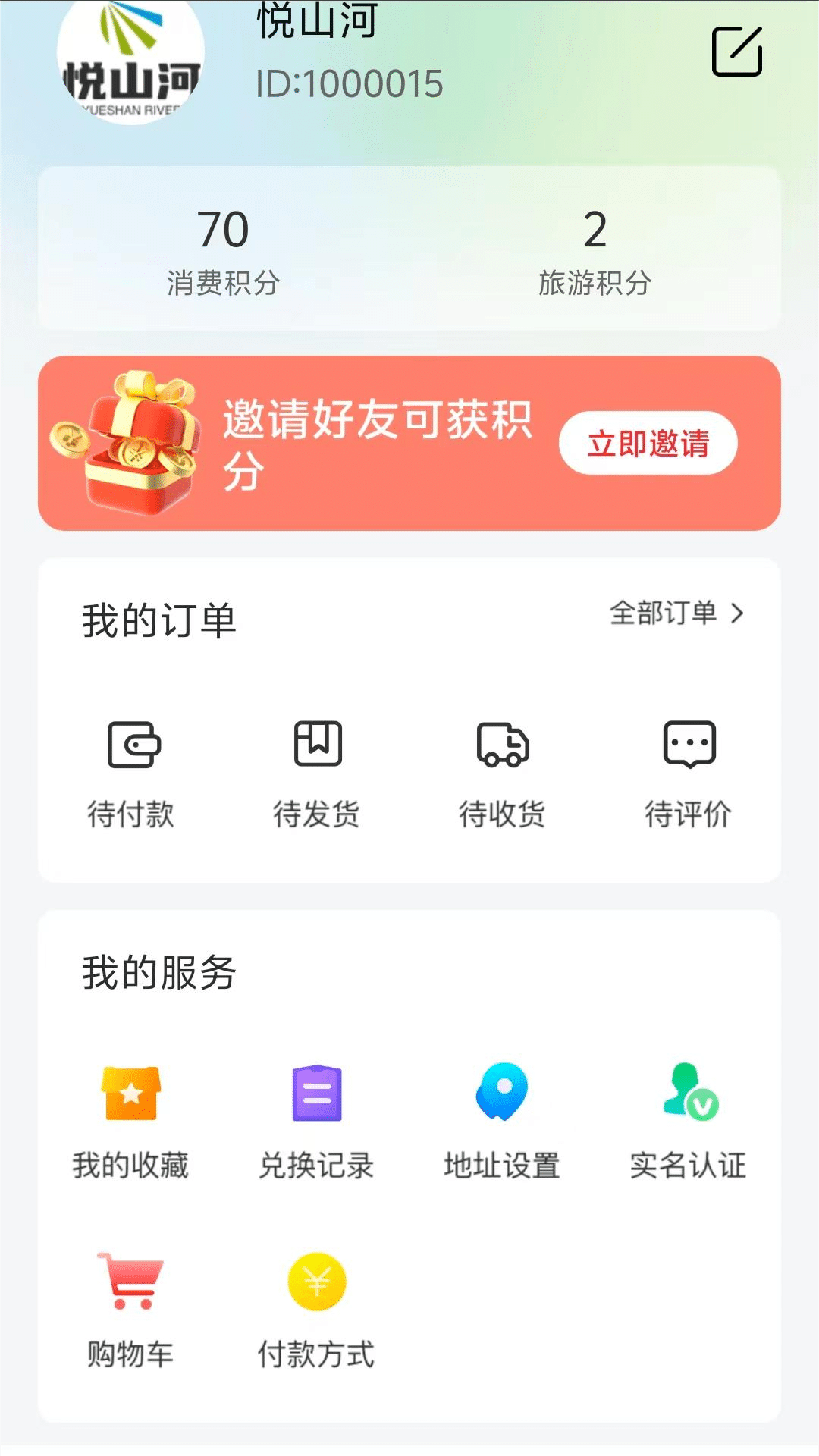
Task: Tap the edit profile icon
Action: click(x=736, y=52)
